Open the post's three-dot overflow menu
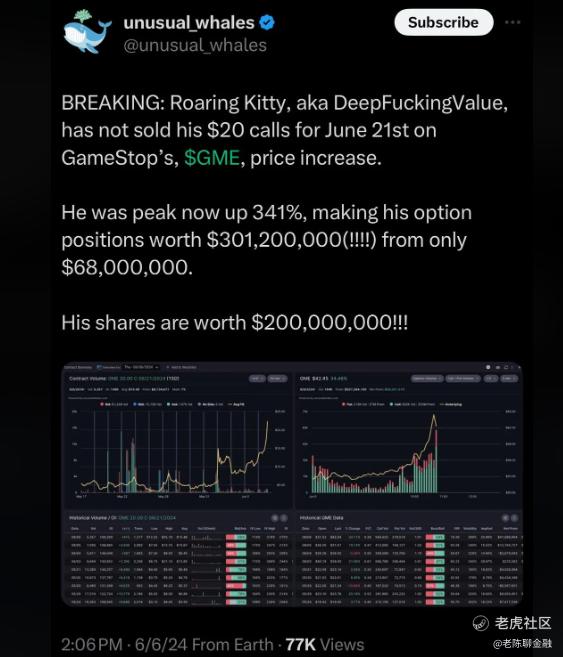Image resolution: width=563 pixels, height=657 pixels. [x=513, y=22]
